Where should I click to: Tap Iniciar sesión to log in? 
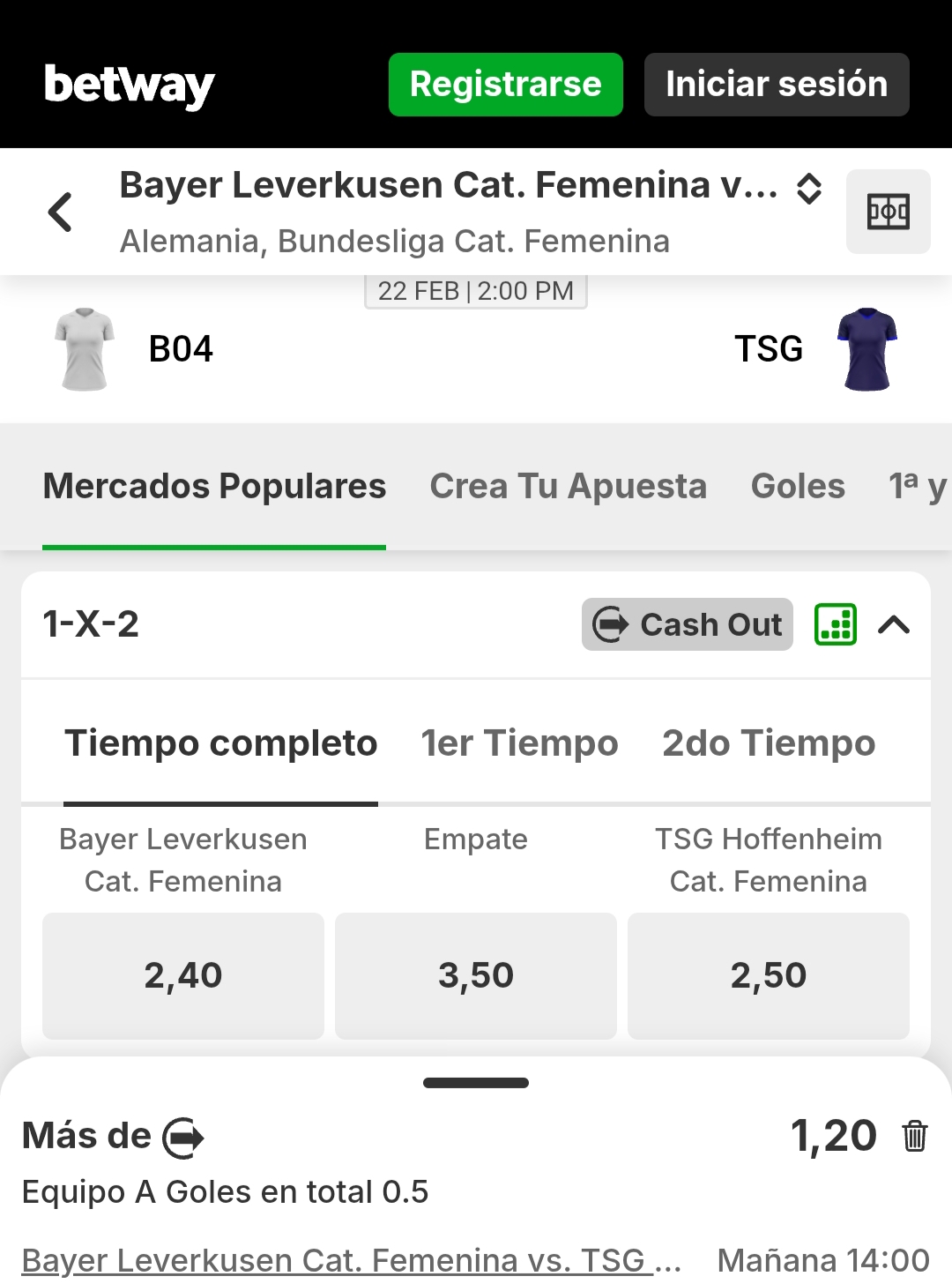click(776, 85)
